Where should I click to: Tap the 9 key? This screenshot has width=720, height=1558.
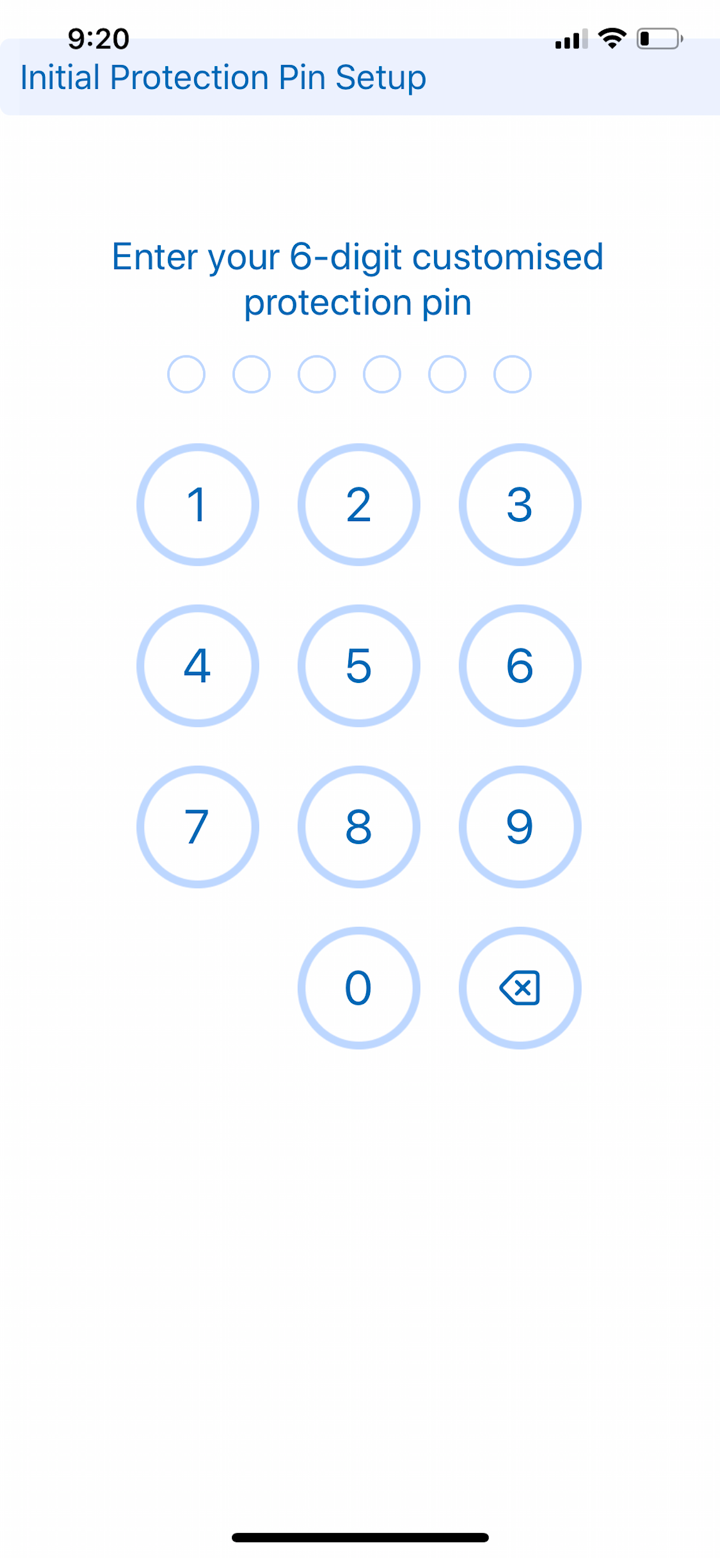click(520, 826)
